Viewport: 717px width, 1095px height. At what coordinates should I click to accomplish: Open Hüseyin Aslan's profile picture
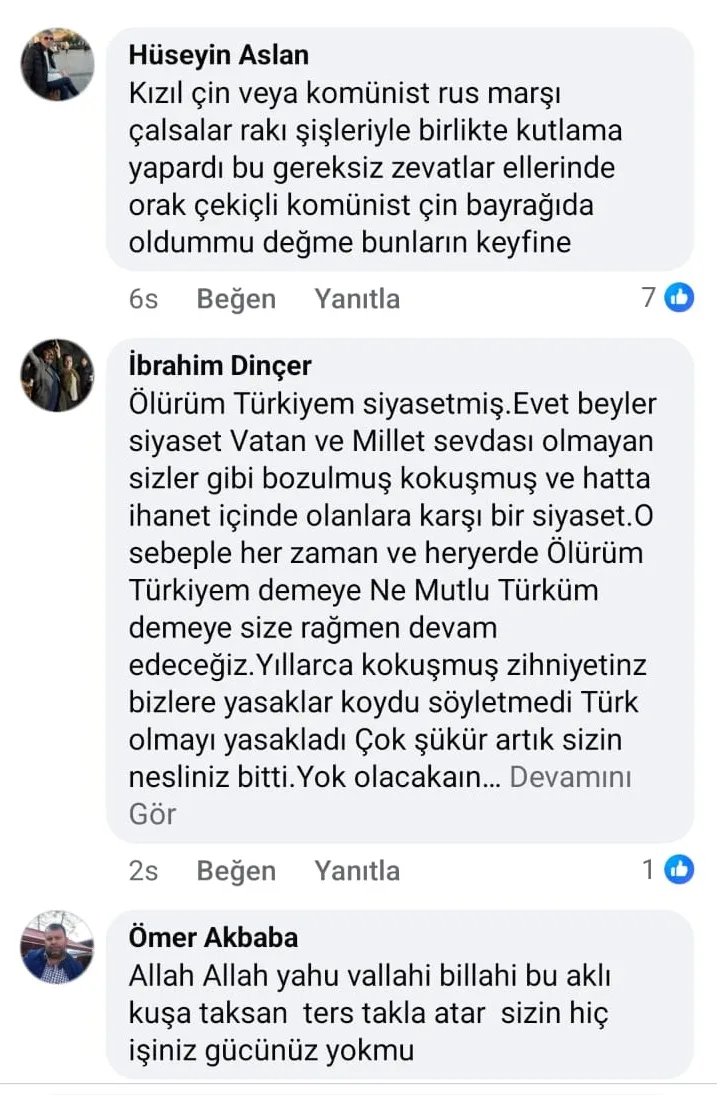[57, 65]
